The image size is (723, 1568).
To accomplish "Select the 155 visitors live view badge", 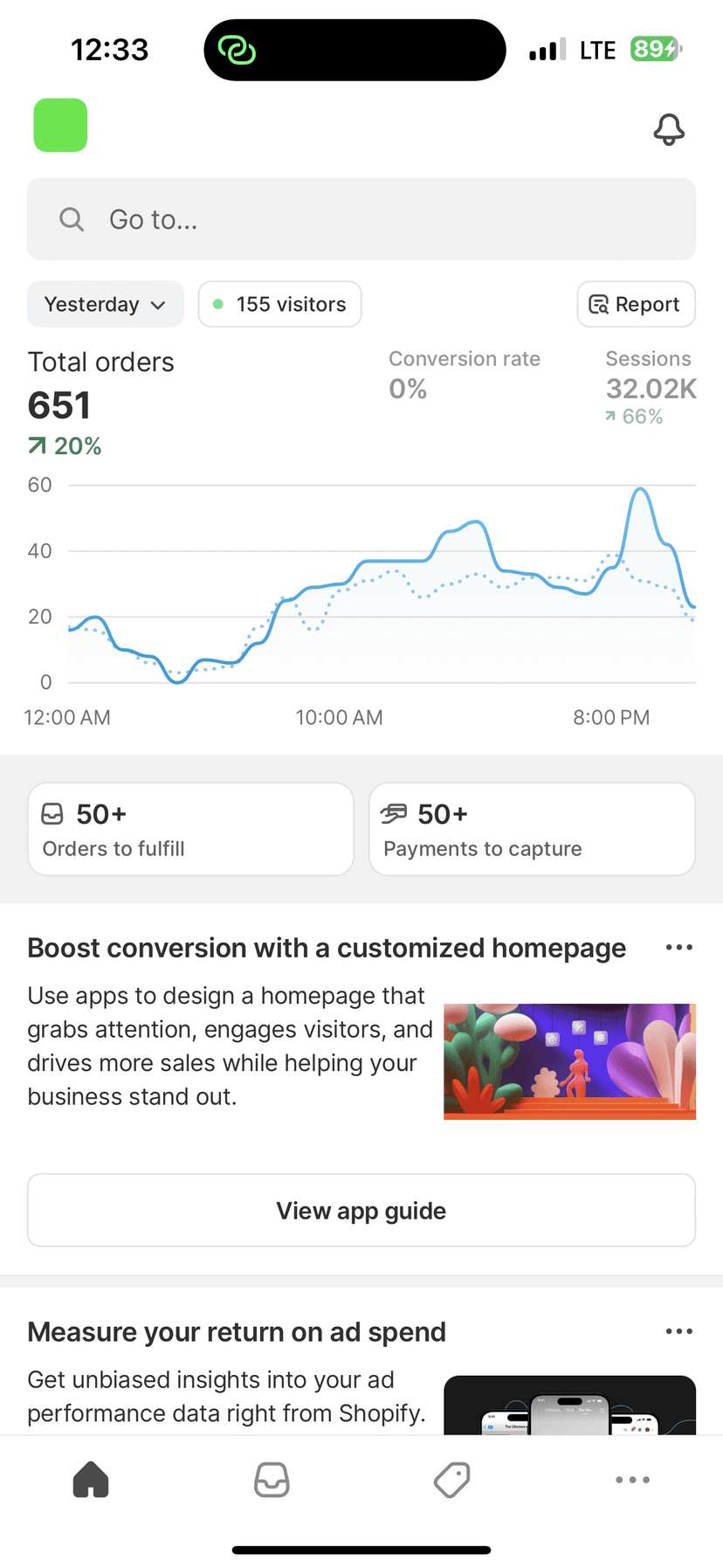I will click(279, 304).
